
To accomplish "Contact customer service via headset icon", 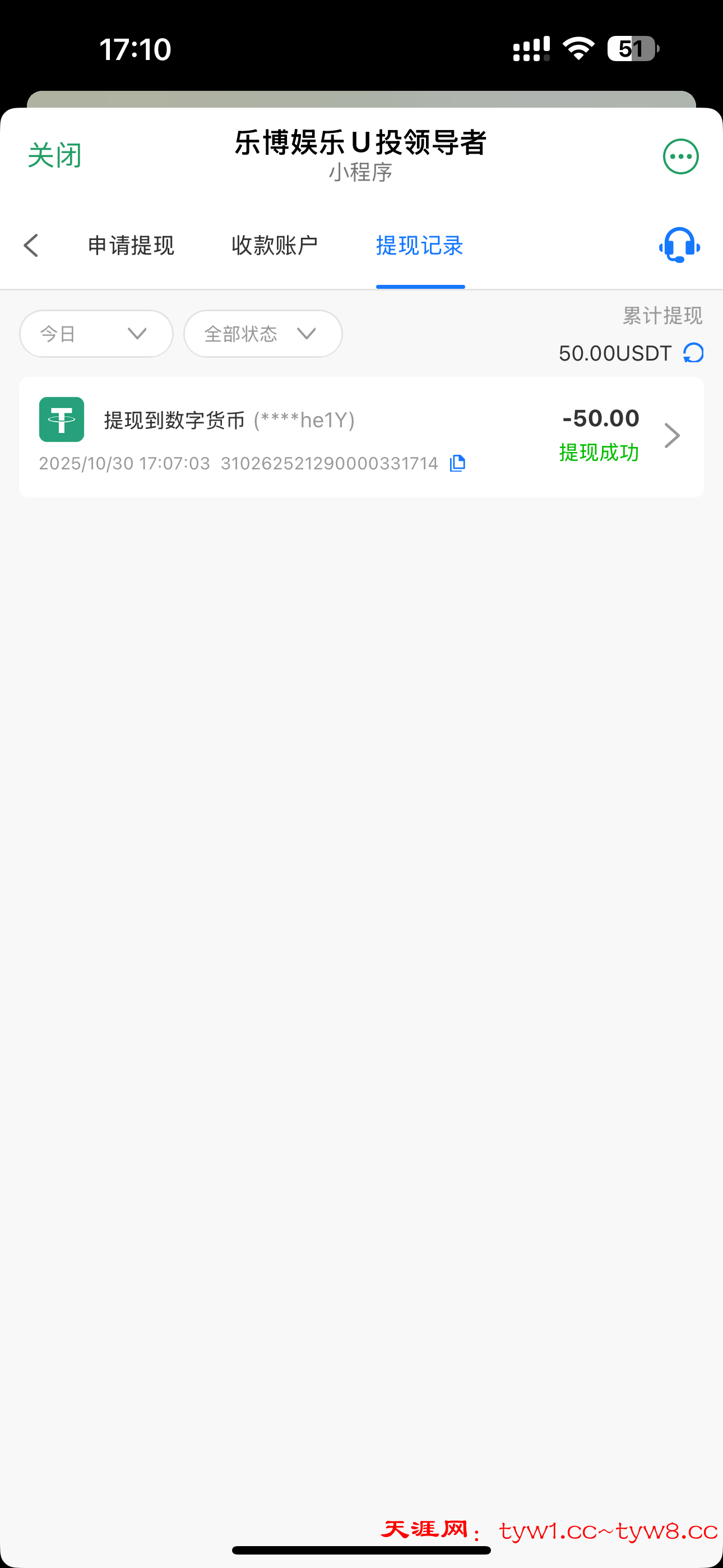I will click(x=679, y=245).
